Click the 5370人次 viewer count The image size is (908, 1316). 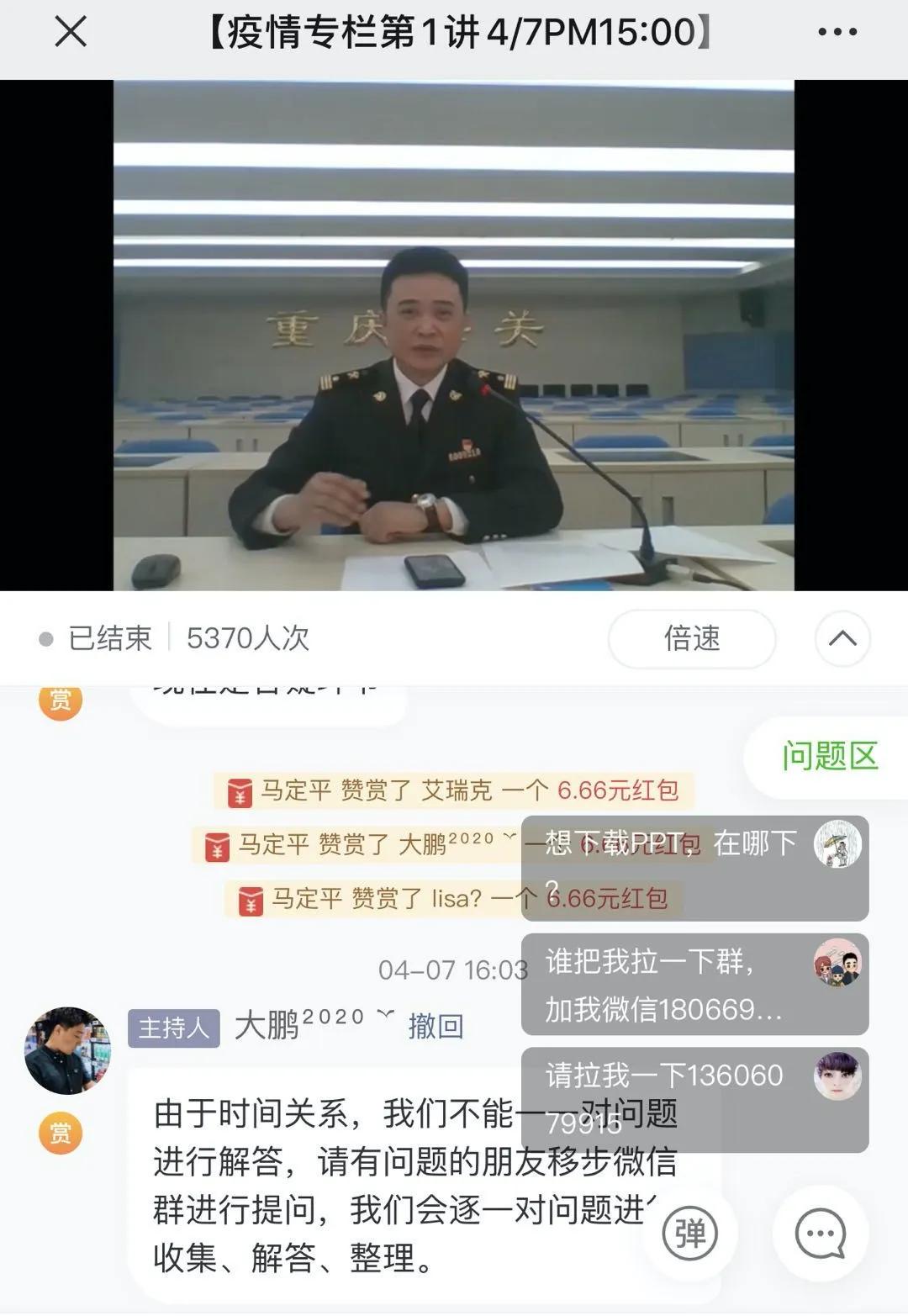(x=247, y=639)
